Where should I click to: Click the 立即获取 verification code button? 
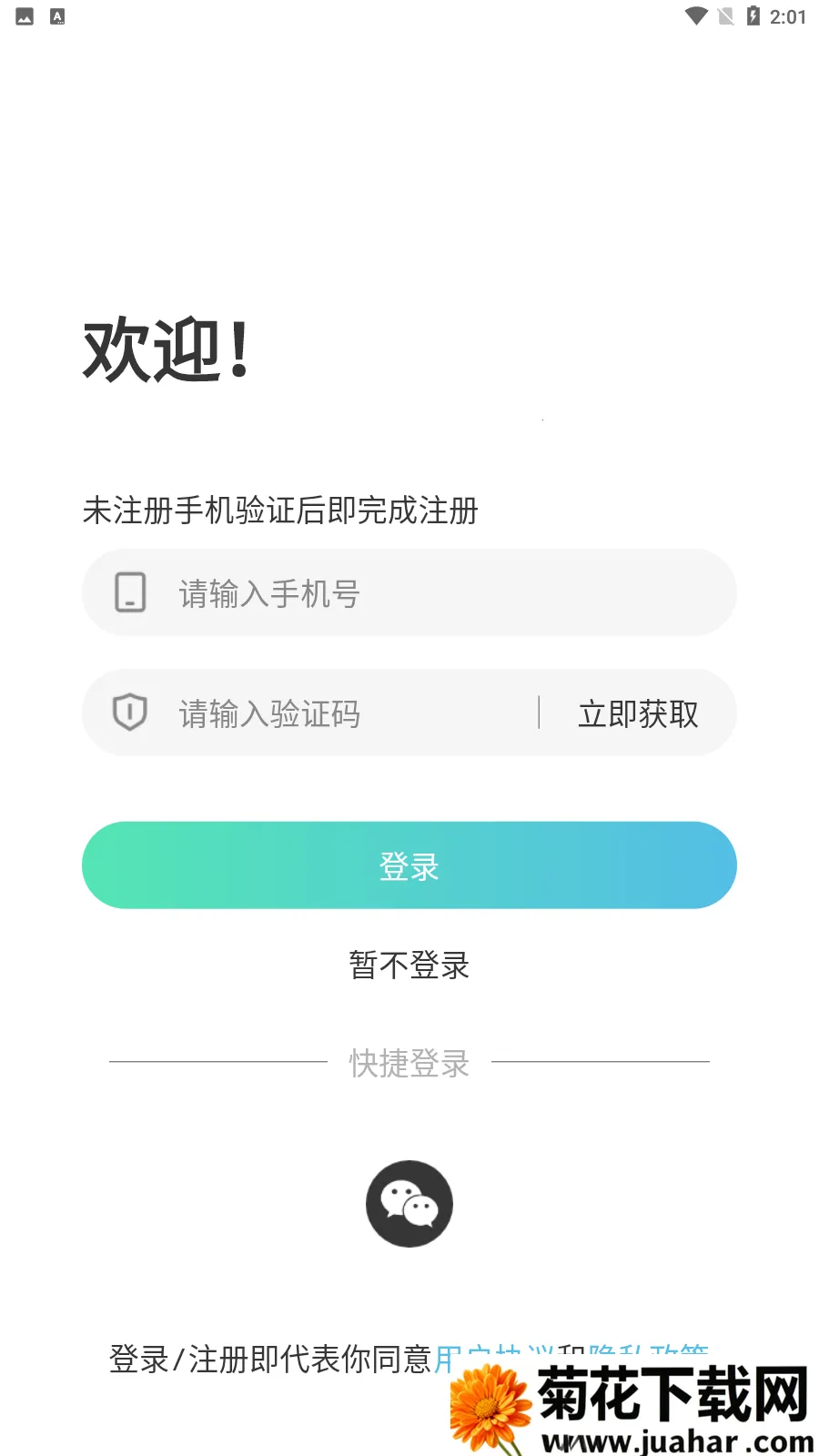coord(637,713)
